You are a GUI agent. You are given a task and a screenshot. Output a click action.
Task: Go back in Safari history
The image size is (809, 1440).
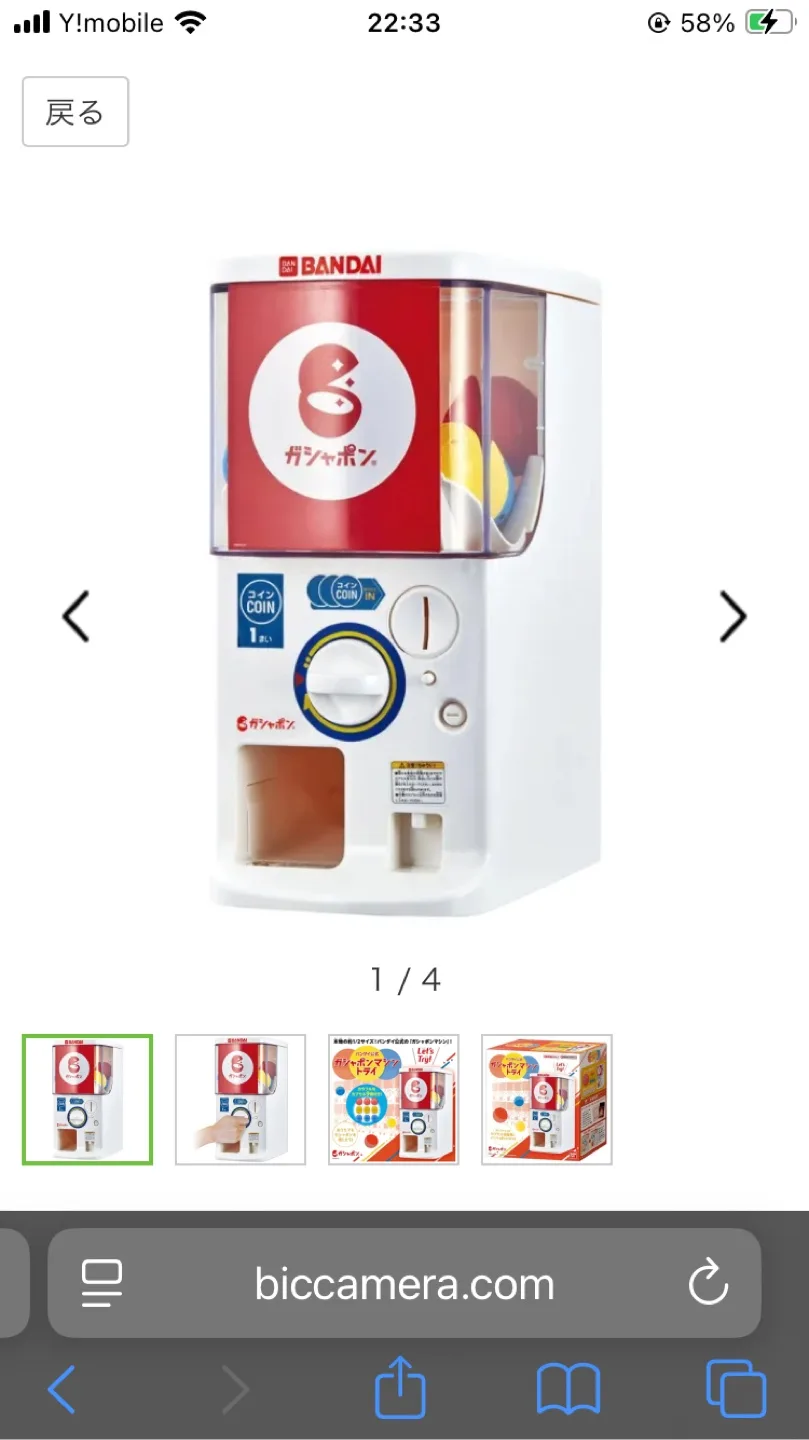[x=62, y=1389]
